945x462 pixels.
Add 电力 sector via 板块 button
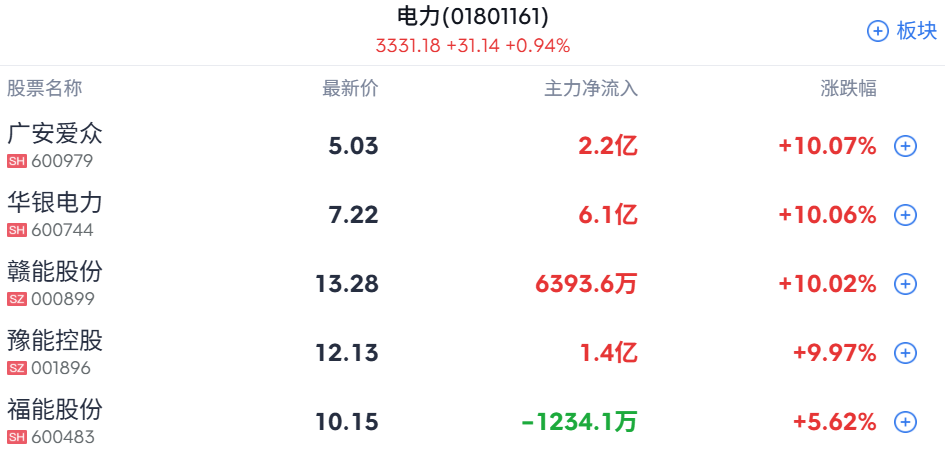(x=902, y=31)
